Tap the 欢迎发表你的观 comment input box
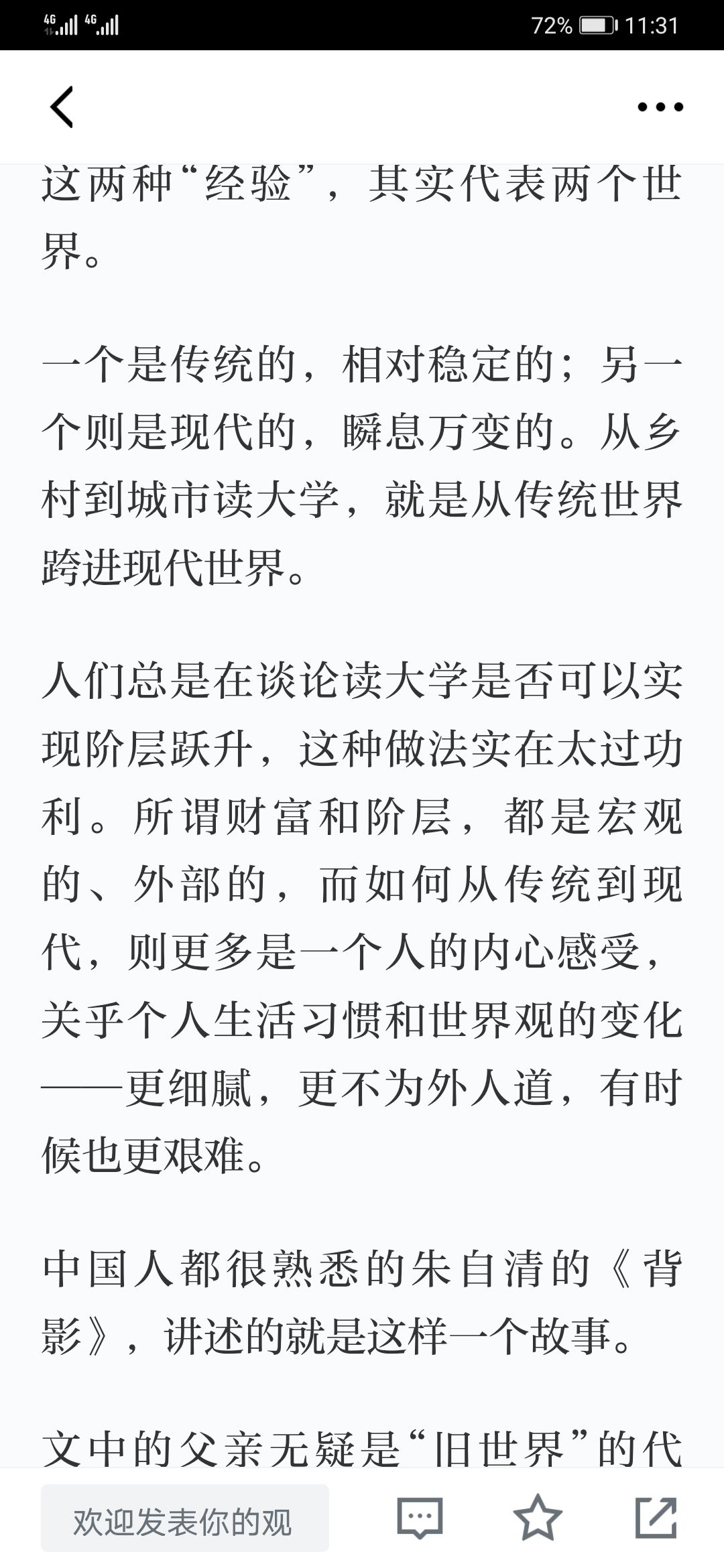Viewport: 724px width, 1568px height. (185, 1518)
